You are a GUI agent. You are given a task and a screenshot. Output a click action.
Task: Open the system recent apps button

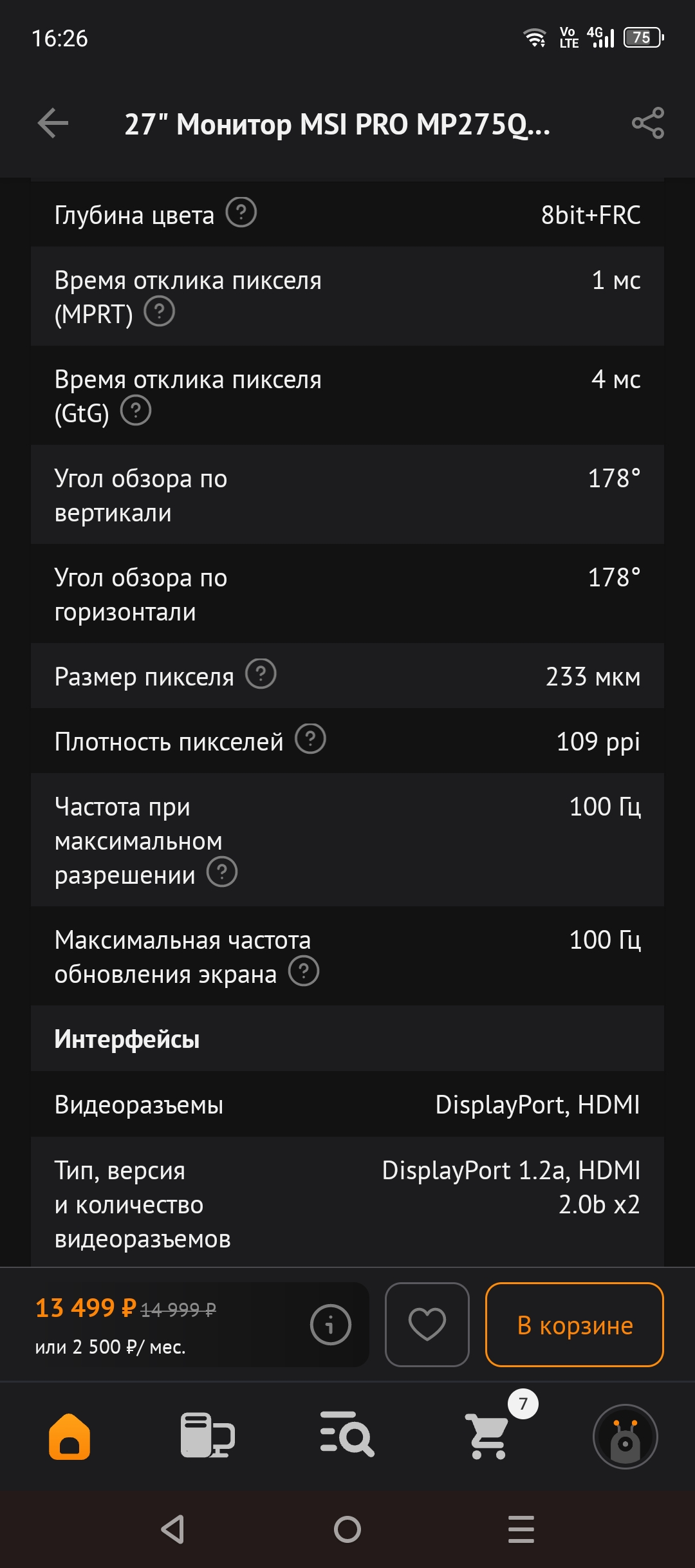tap(521, 1529)
